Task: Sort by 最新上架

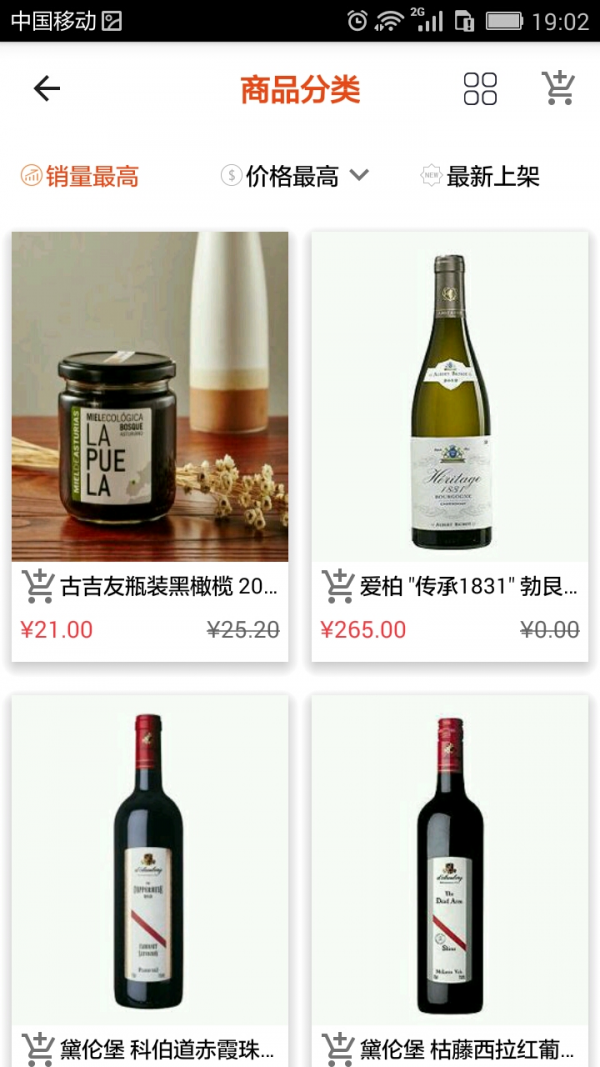Action: (x=481, y=177)
